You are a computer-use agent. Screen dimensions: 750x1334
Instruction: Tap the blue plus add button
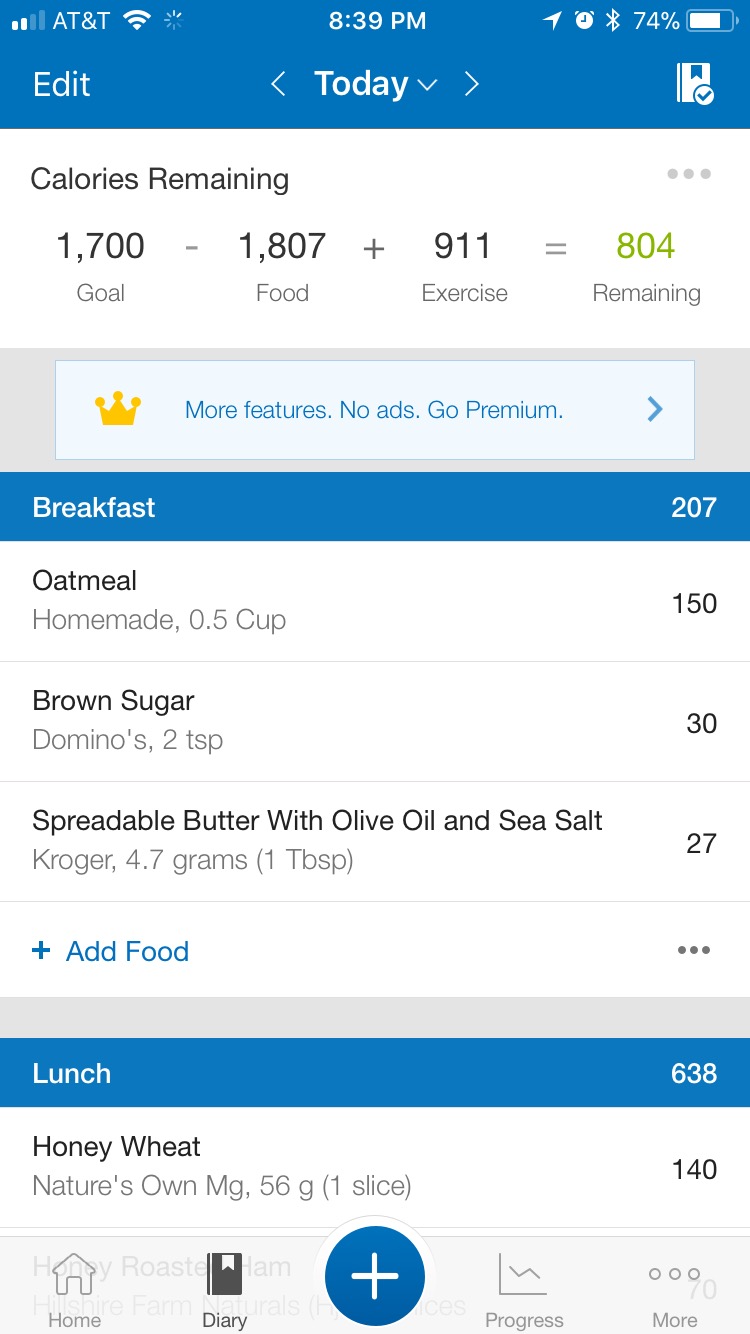pos(375,1277)
